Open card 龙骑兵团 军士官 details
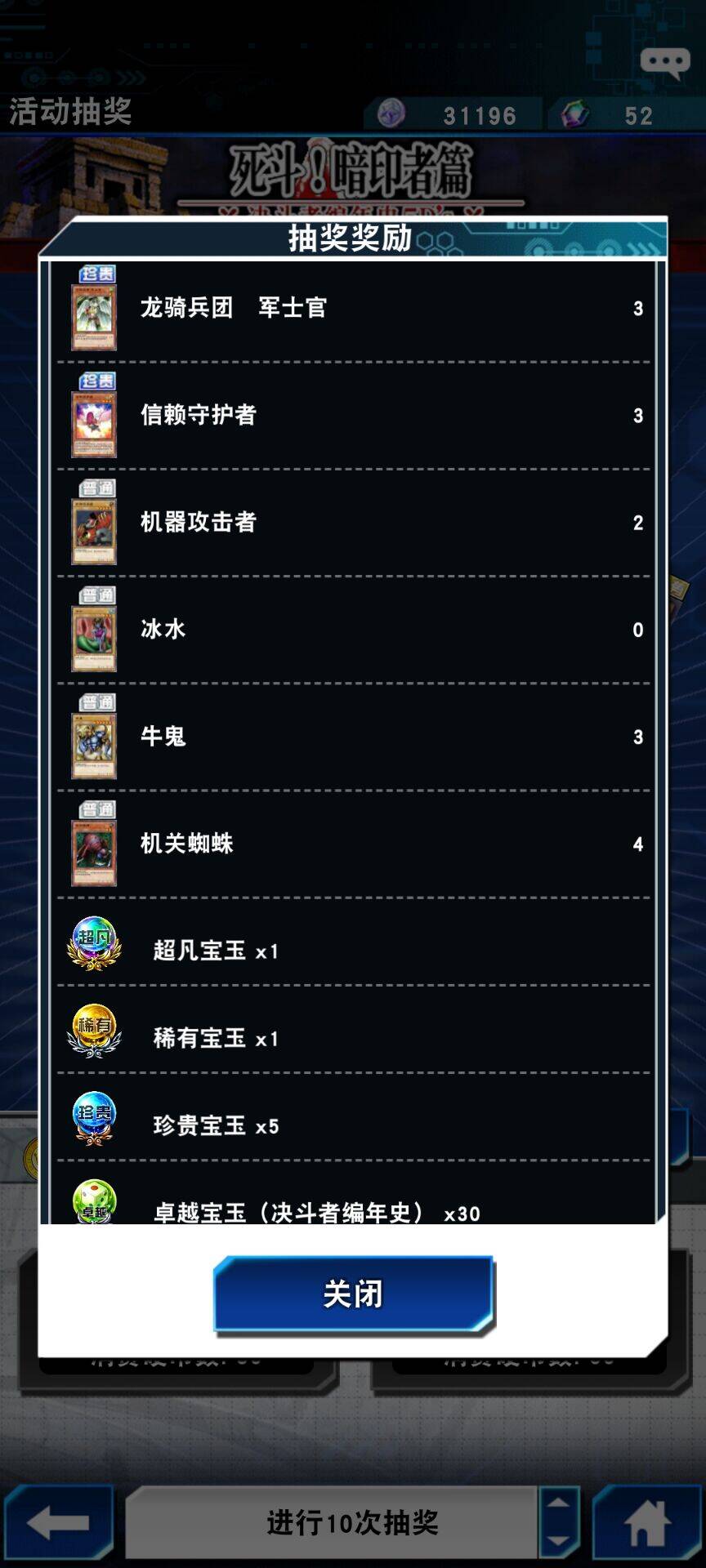Screen dimensions: 706x1568 click(x=94, y=316)
